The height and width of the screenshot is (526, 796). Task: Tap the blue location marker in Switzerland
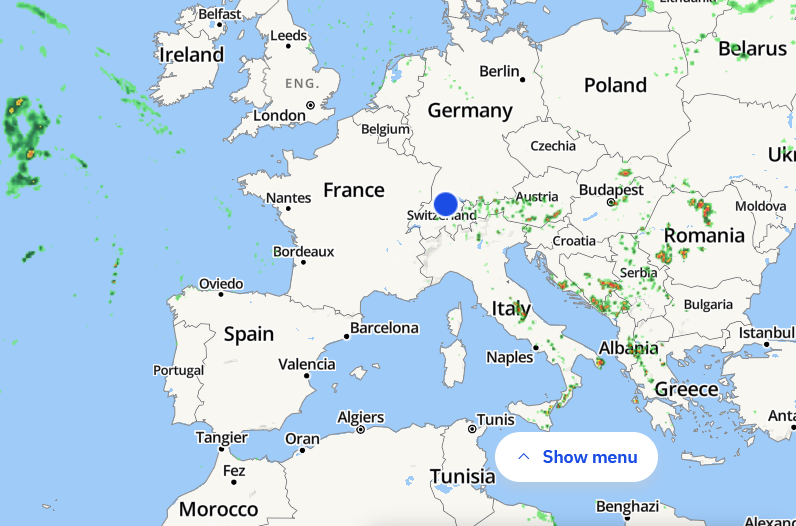pyautogui.click(x=445, y=205)
